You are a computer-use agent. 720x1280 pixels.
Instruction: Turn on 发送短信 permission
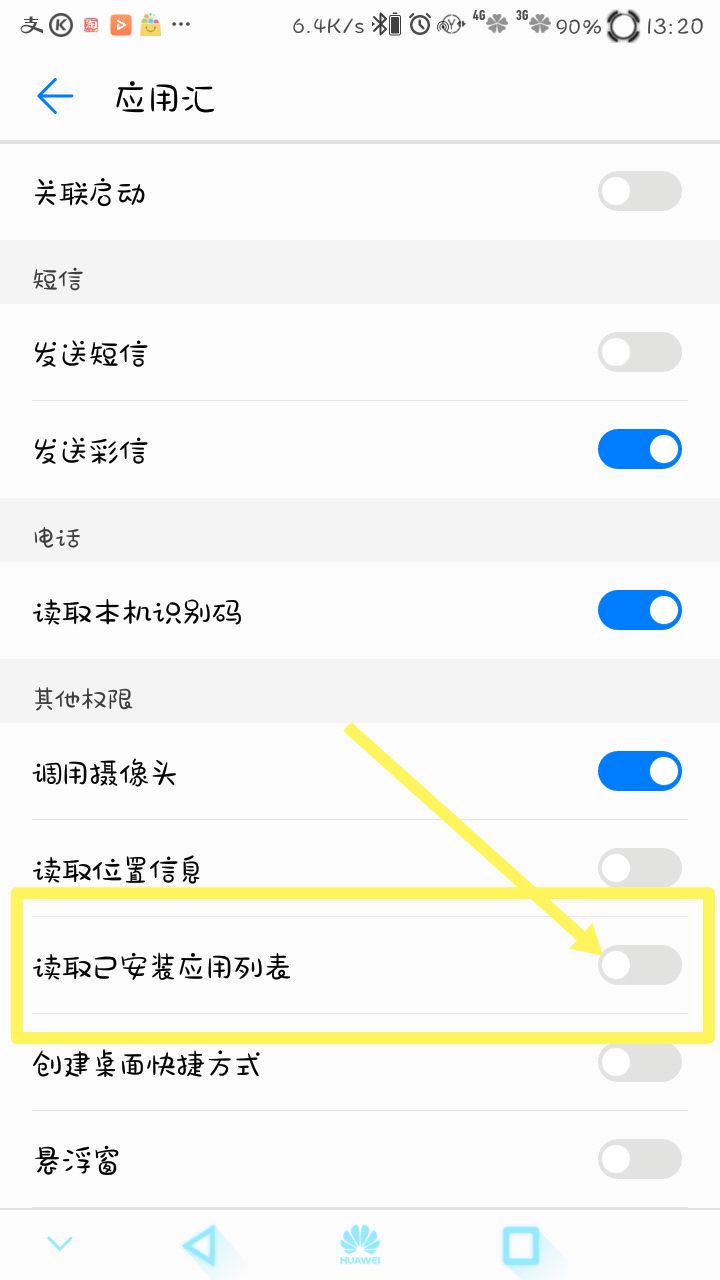pyautogui.click(x=640, y=352)
